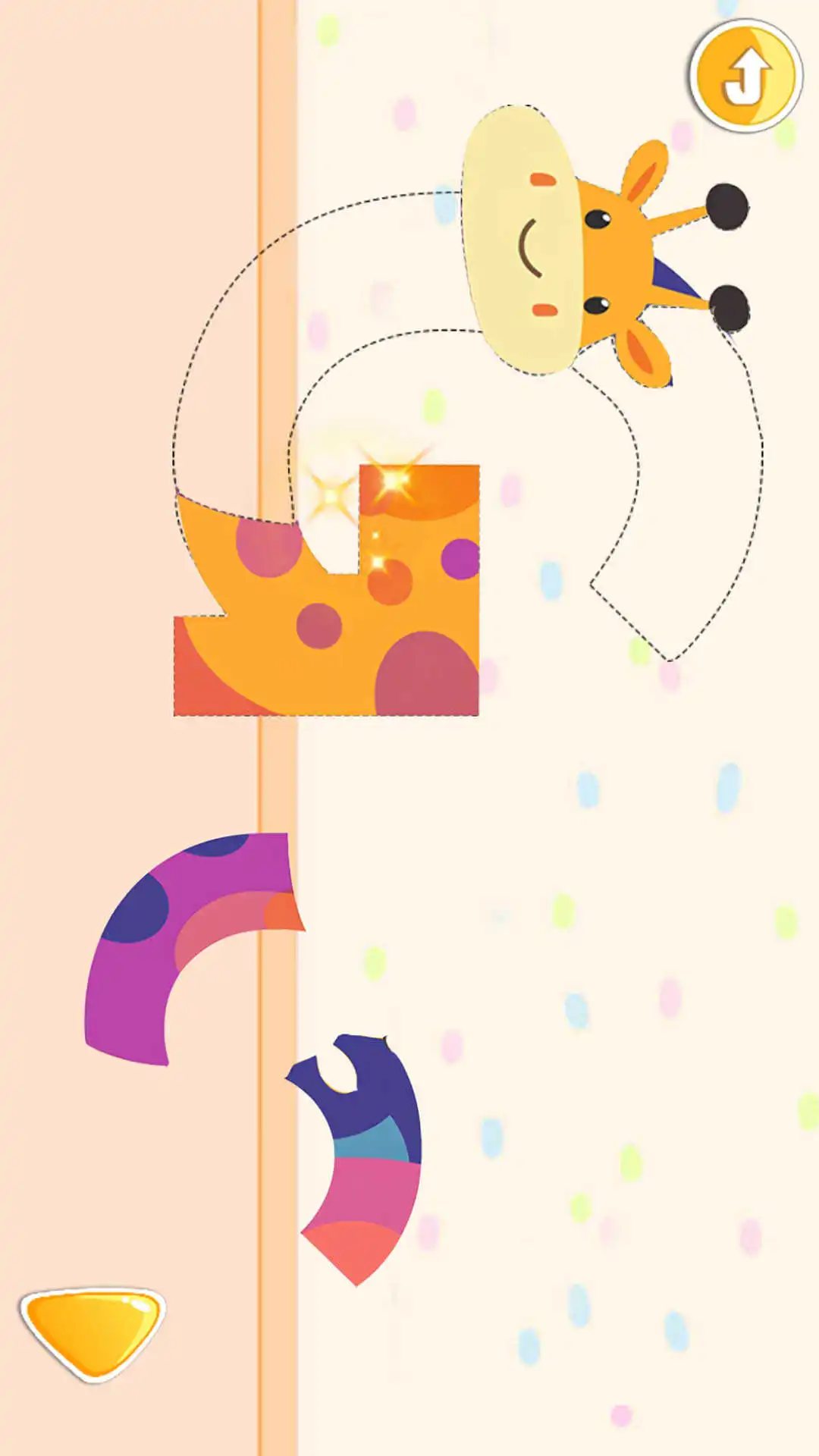Tap the round orange back arrow button

746,76
